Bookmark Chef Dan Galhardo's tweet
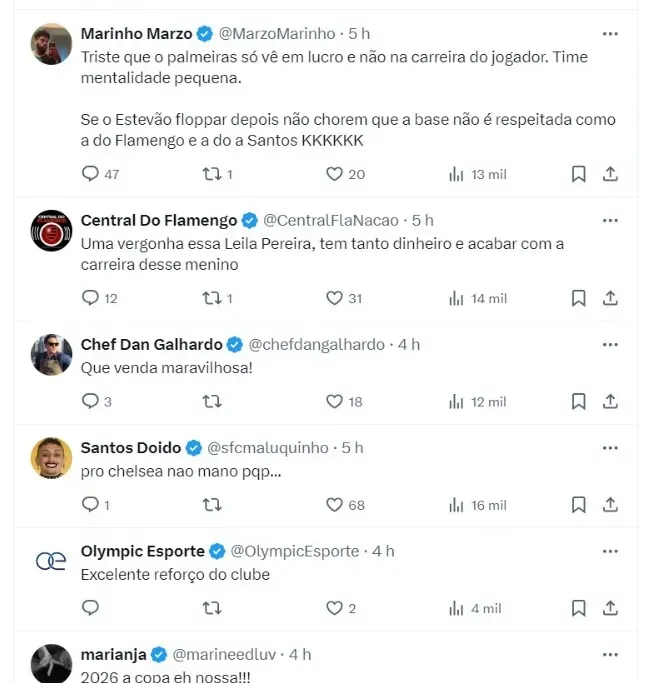The width and height of the screenshot is (650, 683). coord(578,402)
